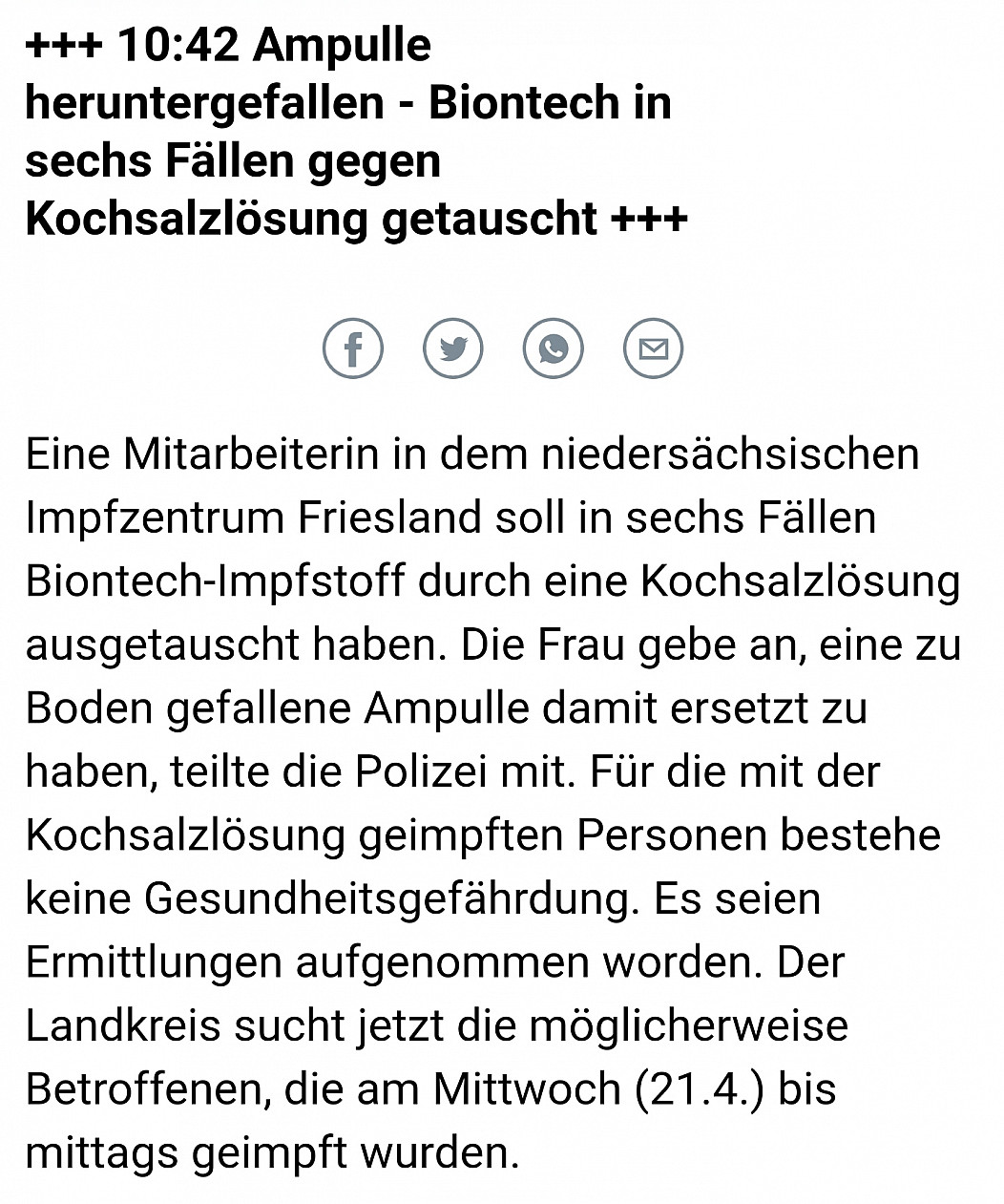Share this article via WhatsApp
Image resolution: width=1004 pixels, height=1204 pixels.
click(554, 349)
